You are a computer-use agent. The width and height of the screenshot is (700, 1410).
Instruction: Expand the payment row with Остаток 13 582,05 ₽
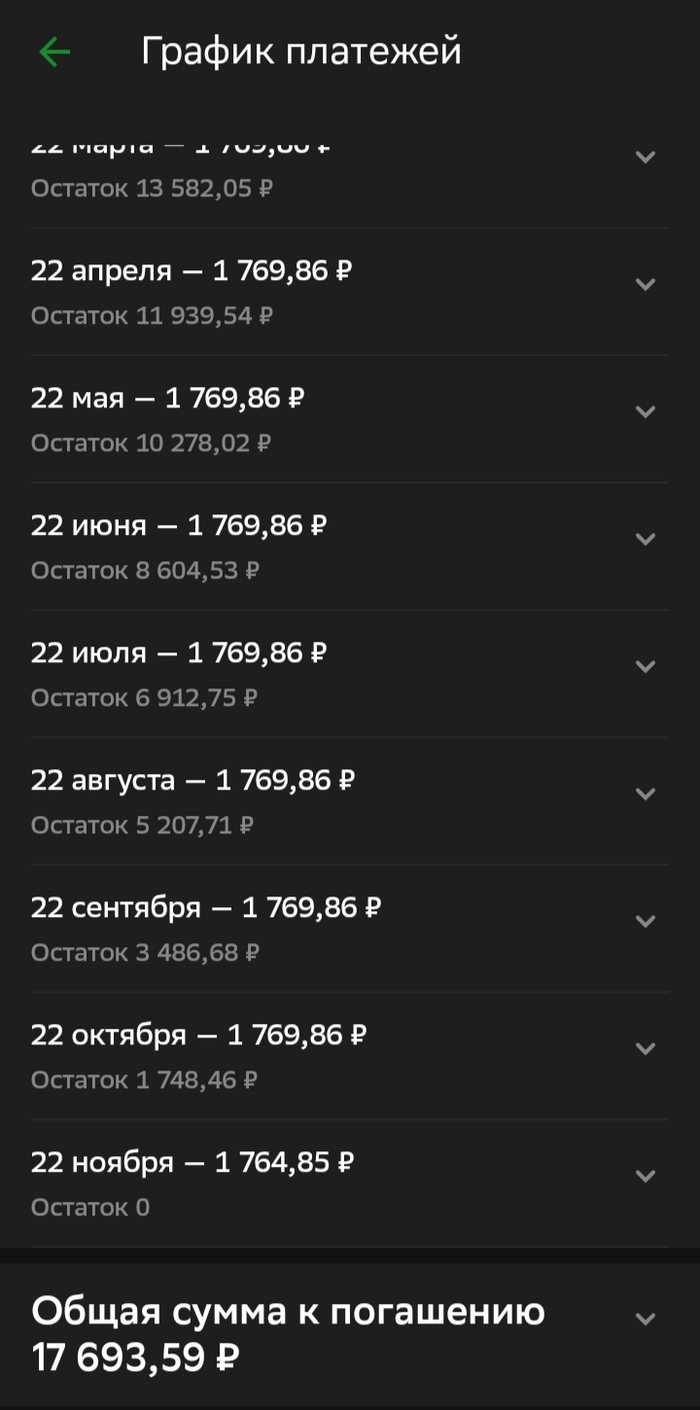point(646,158)
